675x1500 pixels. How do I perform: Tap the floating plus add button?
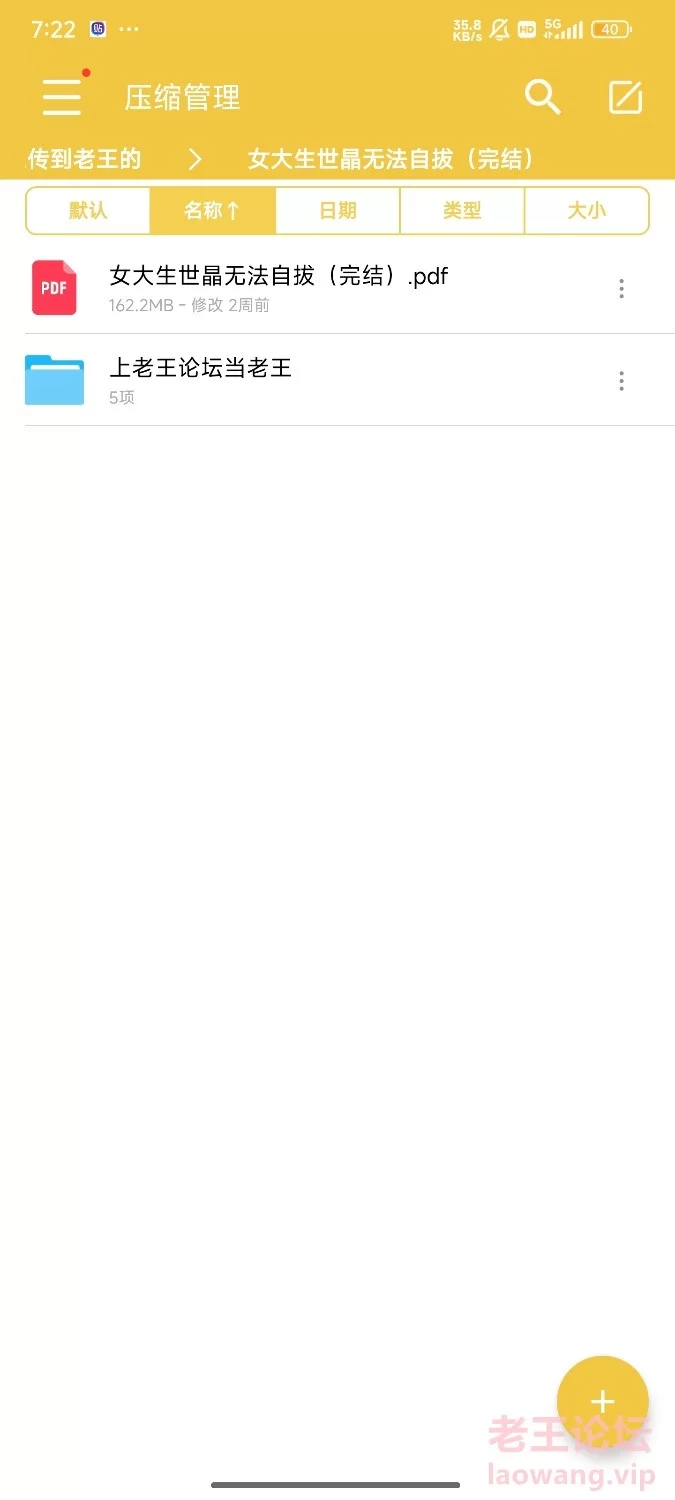click(x=602, y=1401)
